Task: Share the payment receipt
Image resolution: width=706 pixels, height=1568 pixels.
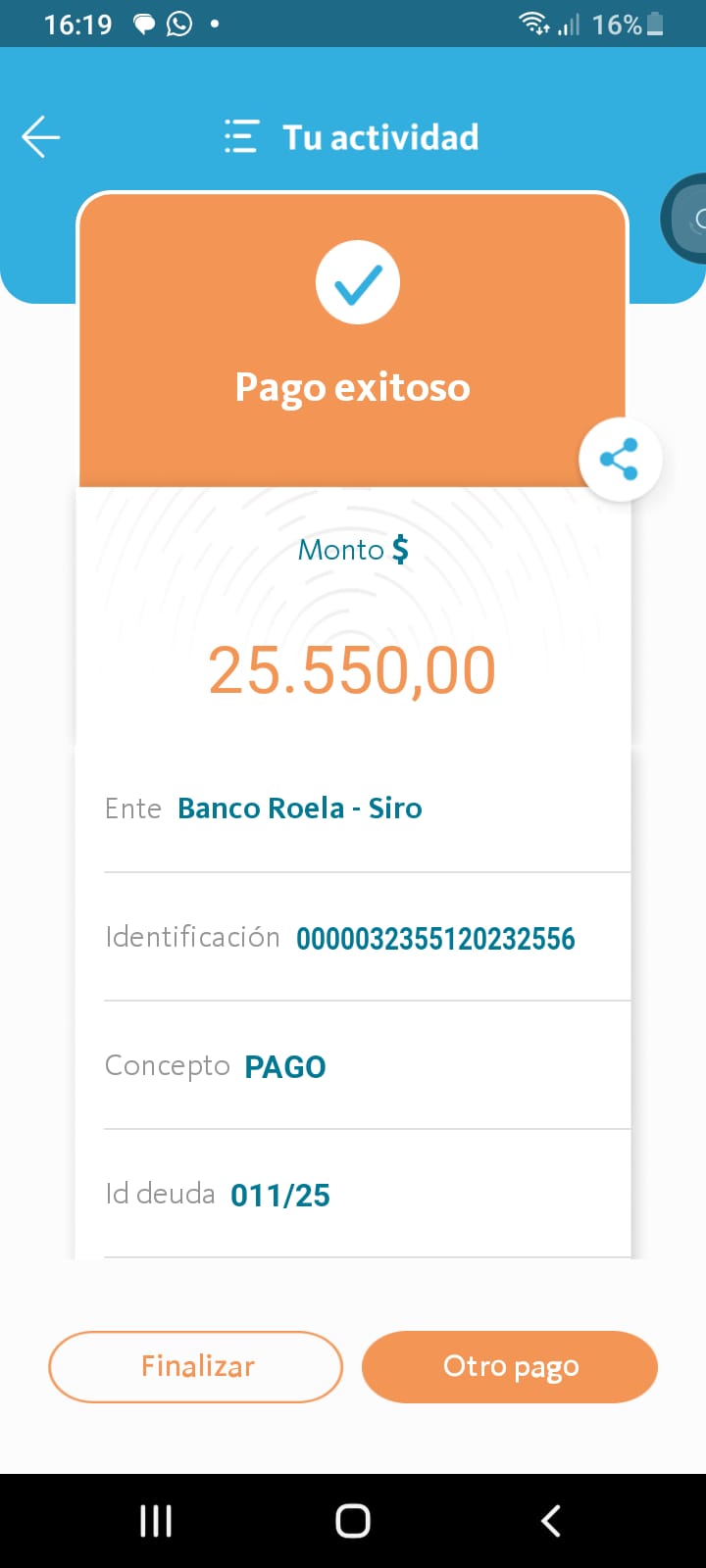Action: coord(620,459)
